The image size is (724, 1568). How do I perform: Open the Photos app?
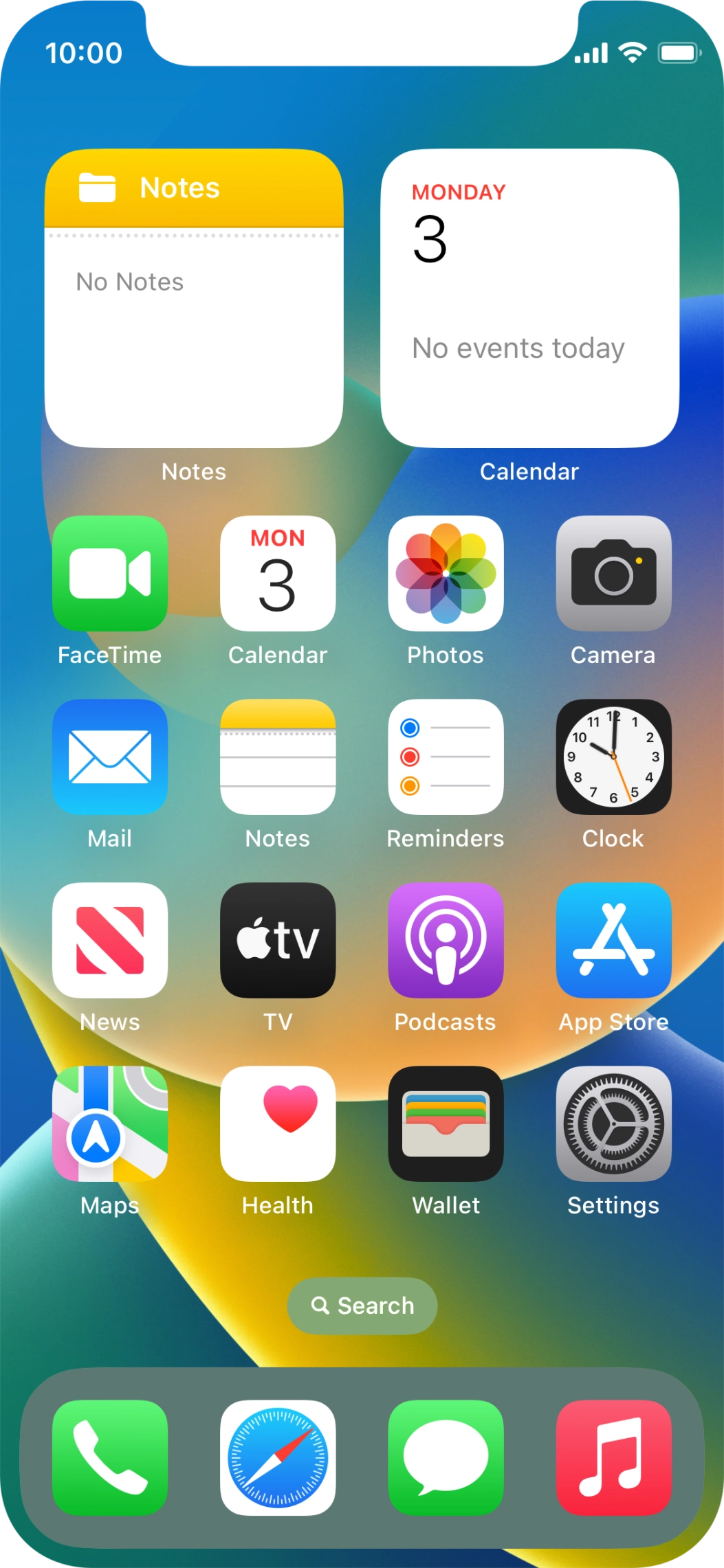click(x=446, y=573)
